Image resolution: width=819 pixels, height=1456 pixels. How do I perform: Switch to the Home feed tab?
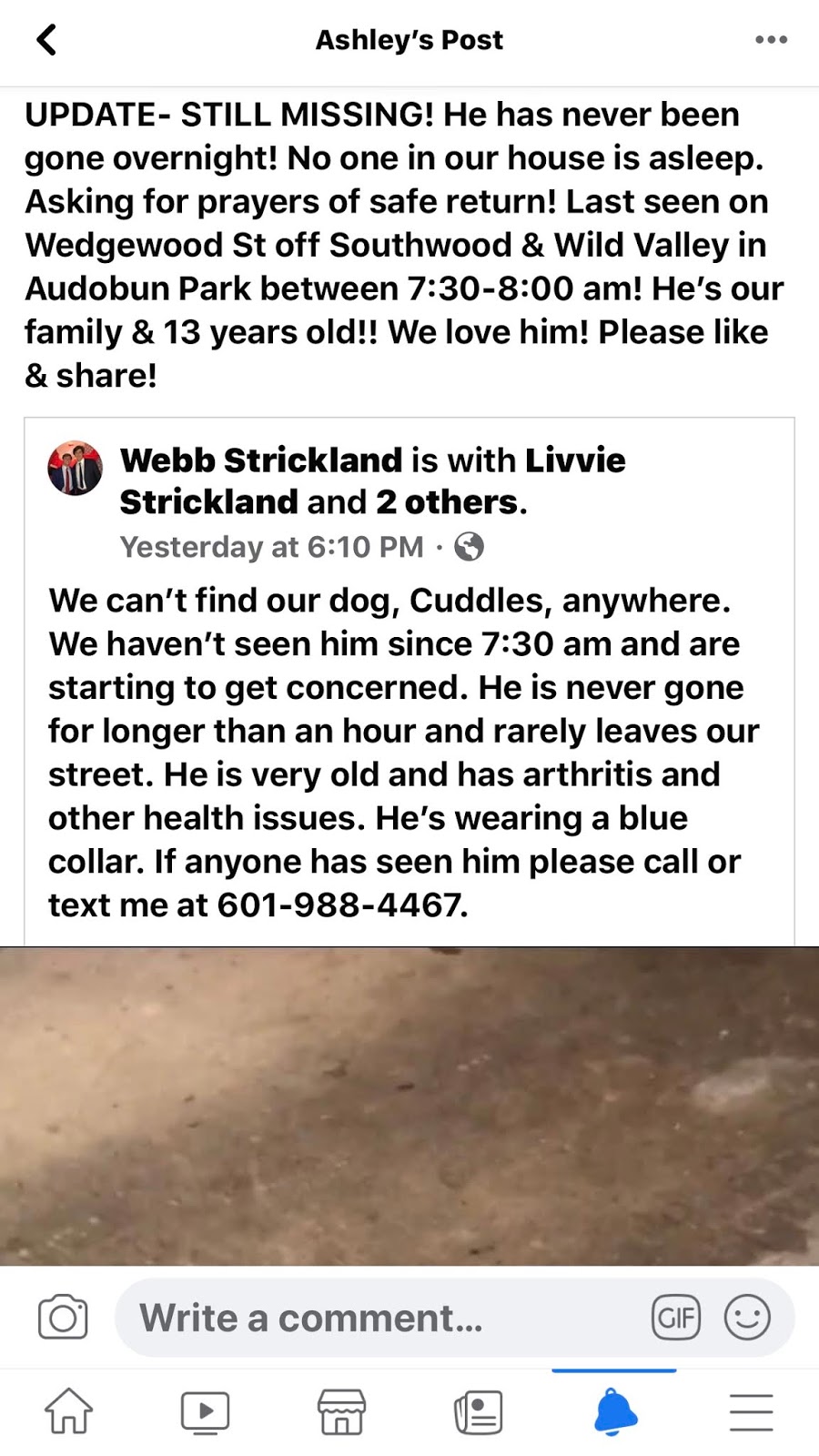[x=69, y=1412]
